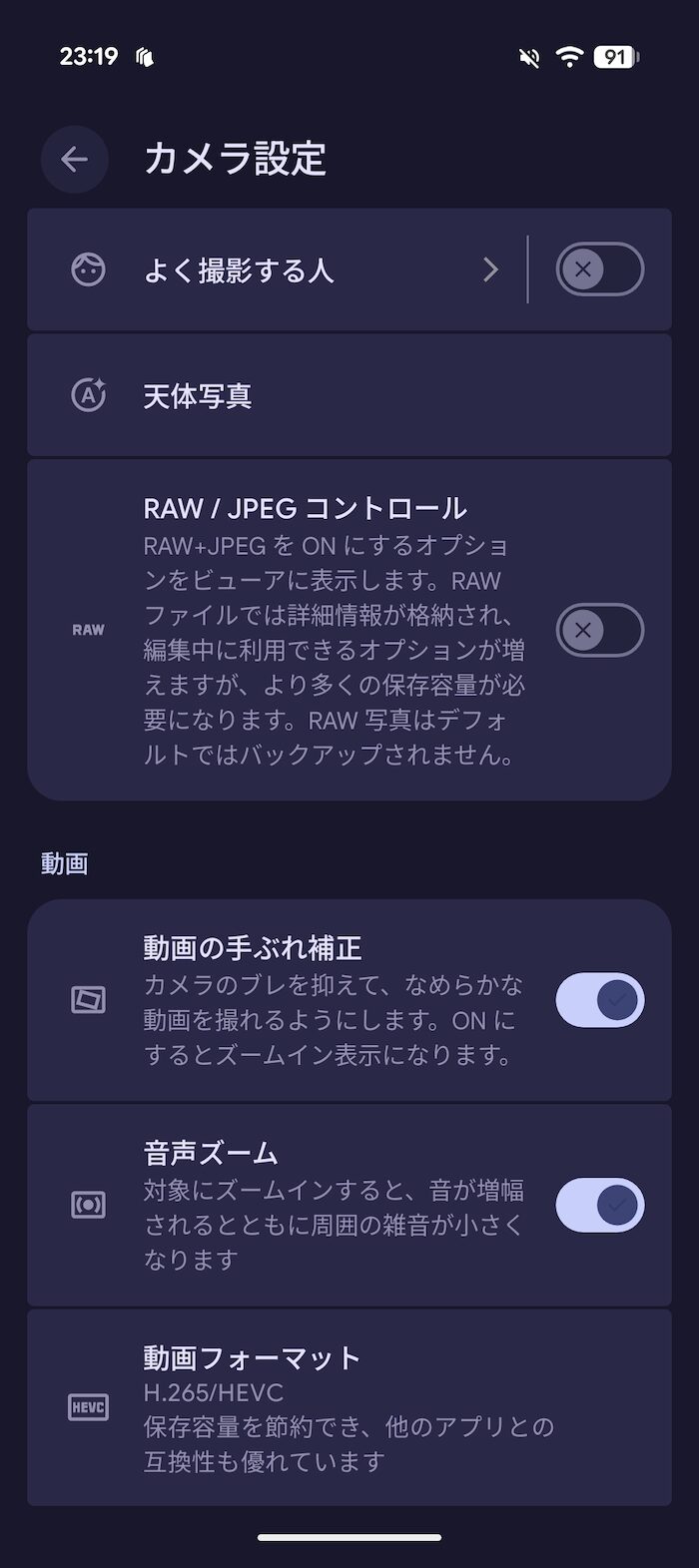Turn off 音声ズーム

[599, 1206]
